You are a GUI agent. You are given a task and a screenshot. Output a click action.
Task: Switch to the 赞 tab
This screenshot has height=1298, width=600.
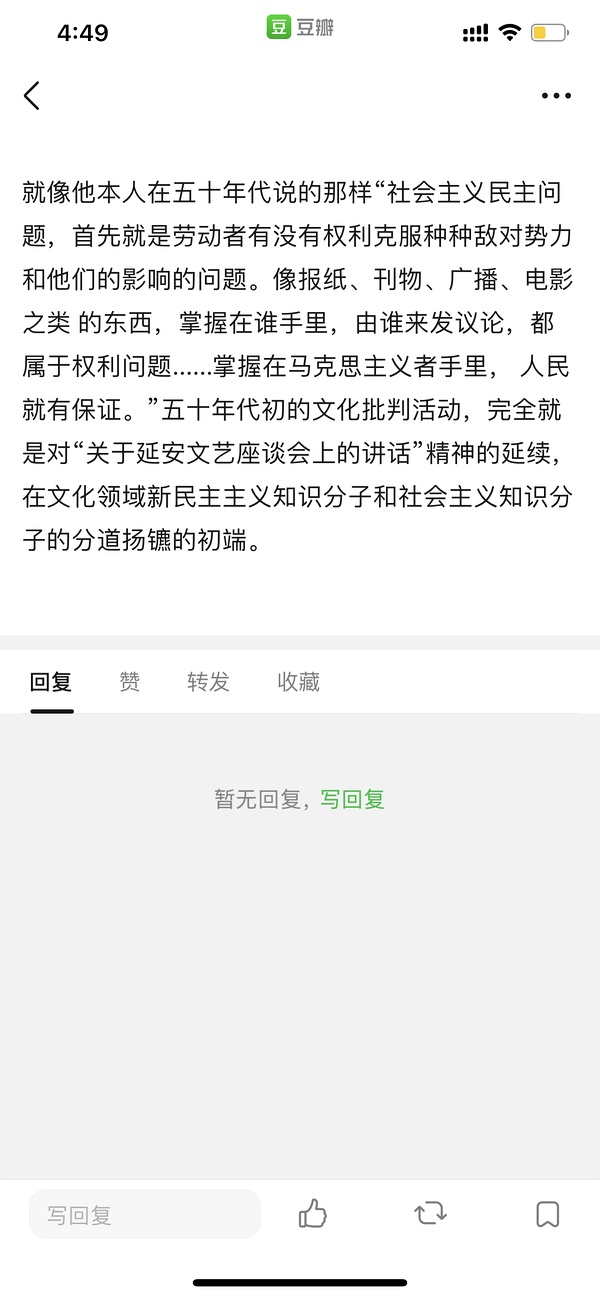130,683
